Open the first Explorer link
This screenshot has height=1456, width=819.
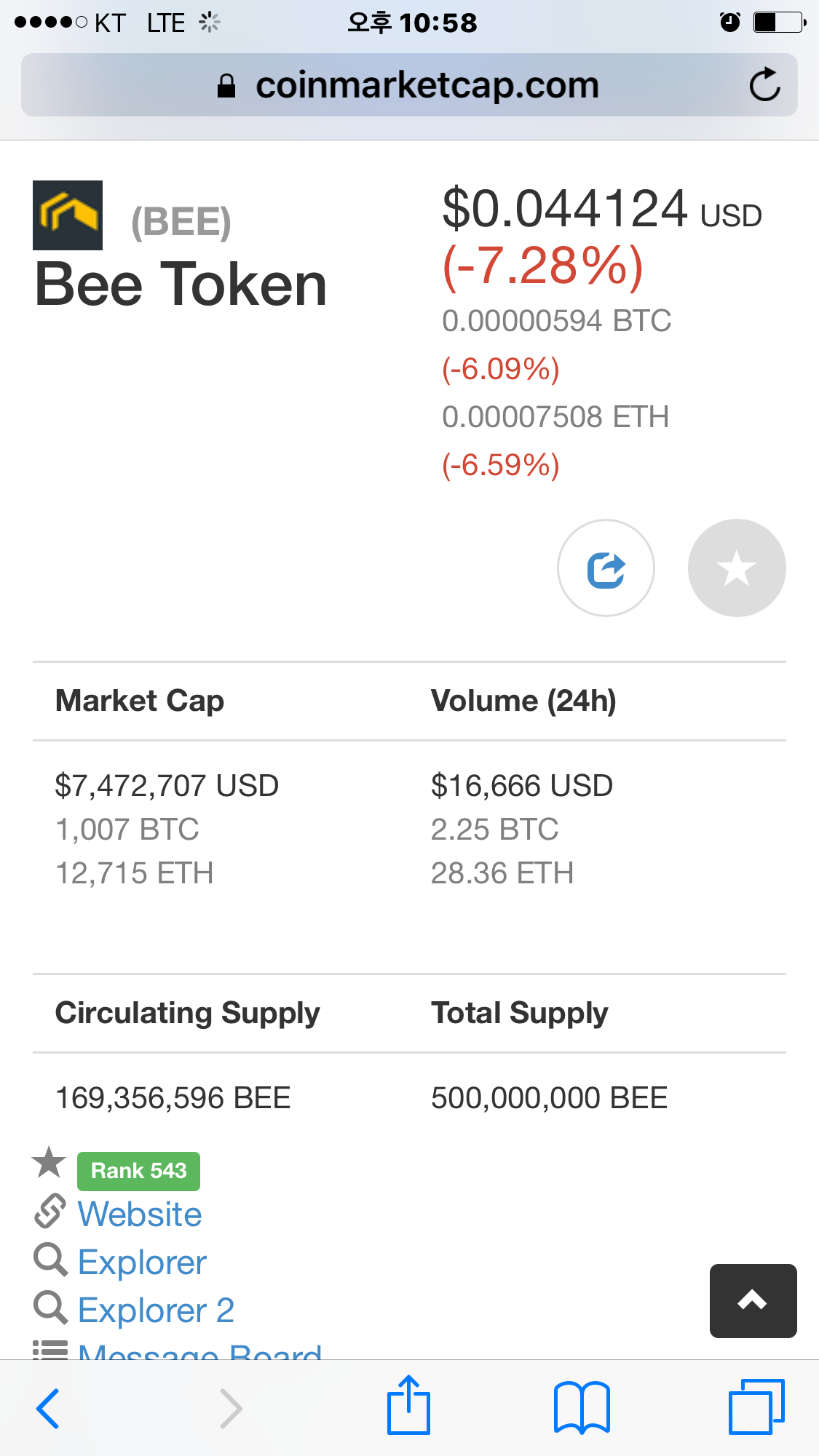(142, 1262)
